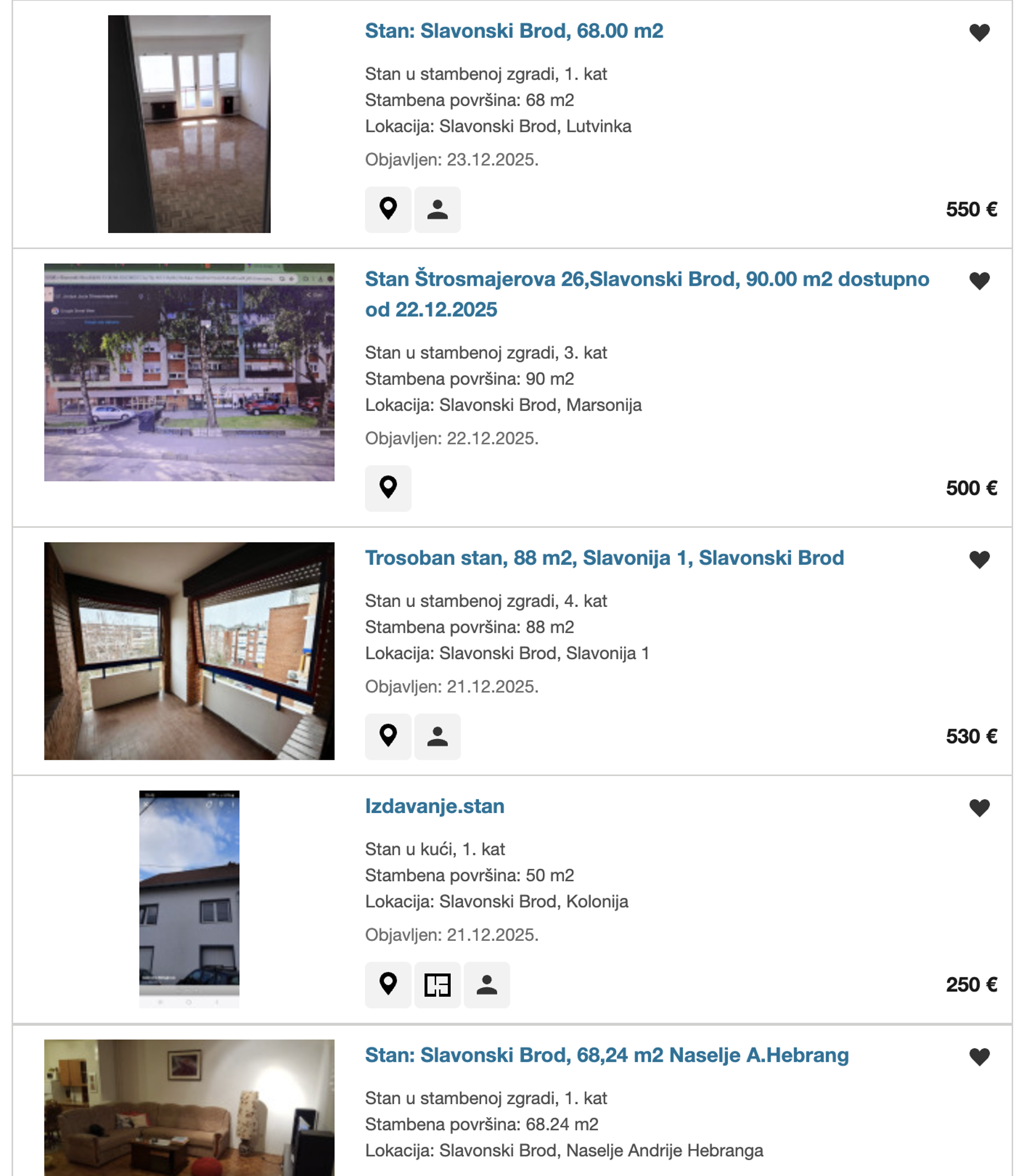Show Kolonija apartment location on map

388,985
